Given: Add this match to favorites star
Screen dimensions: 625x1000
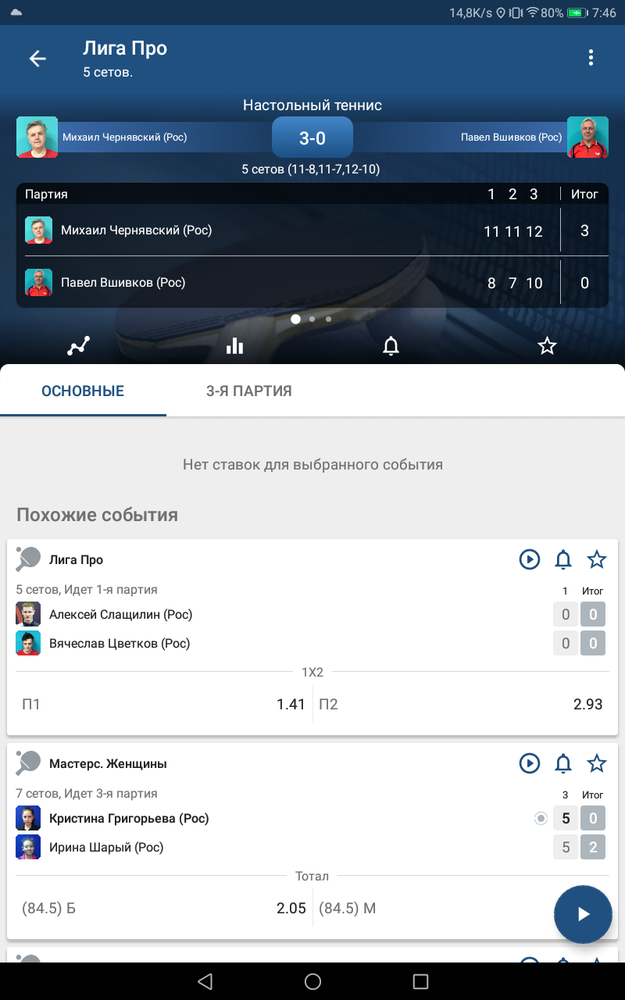Looking at the screenshot, I should (x=547, y=346).
